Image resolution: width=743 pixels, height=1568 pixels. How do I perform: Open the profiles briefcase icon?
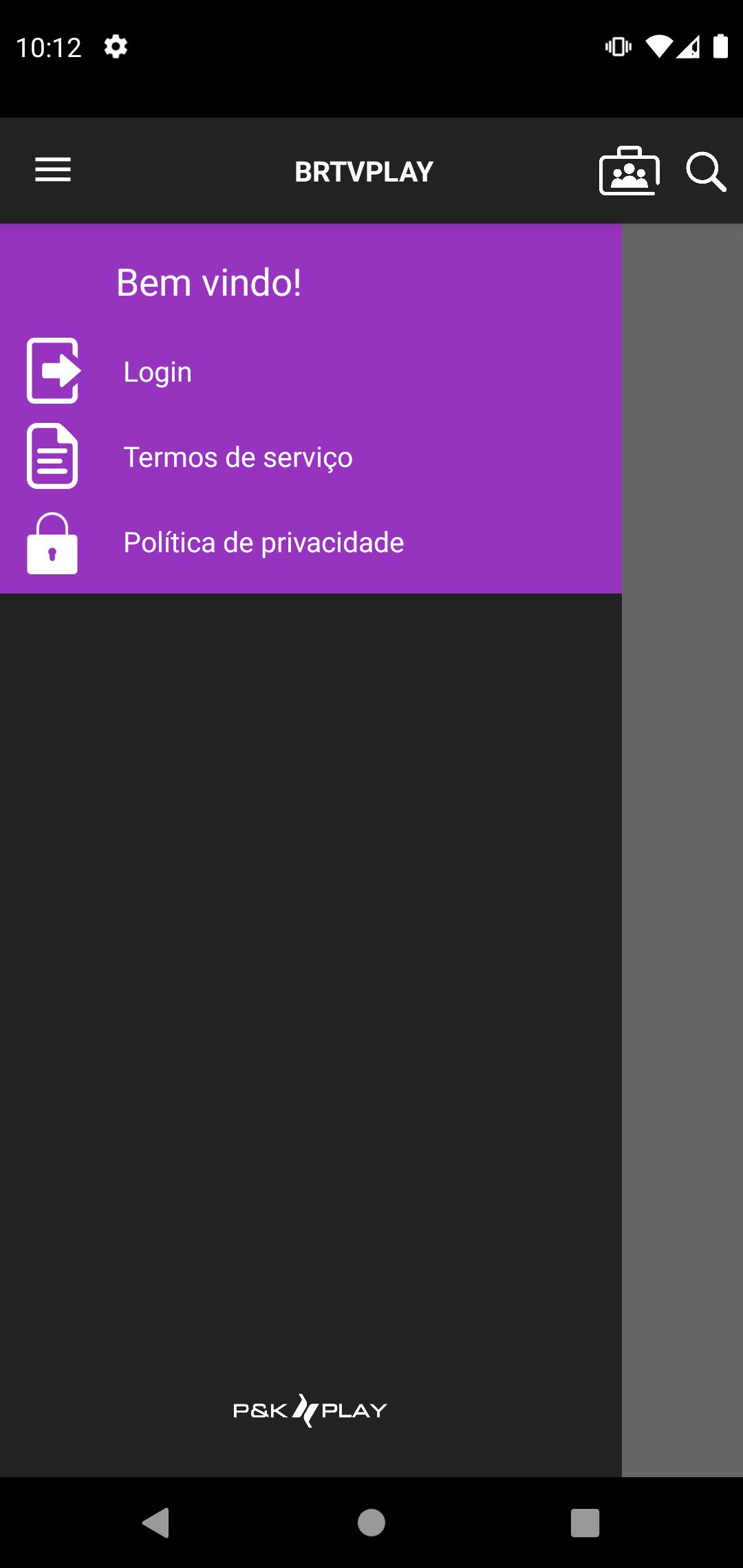click(629, 171)
